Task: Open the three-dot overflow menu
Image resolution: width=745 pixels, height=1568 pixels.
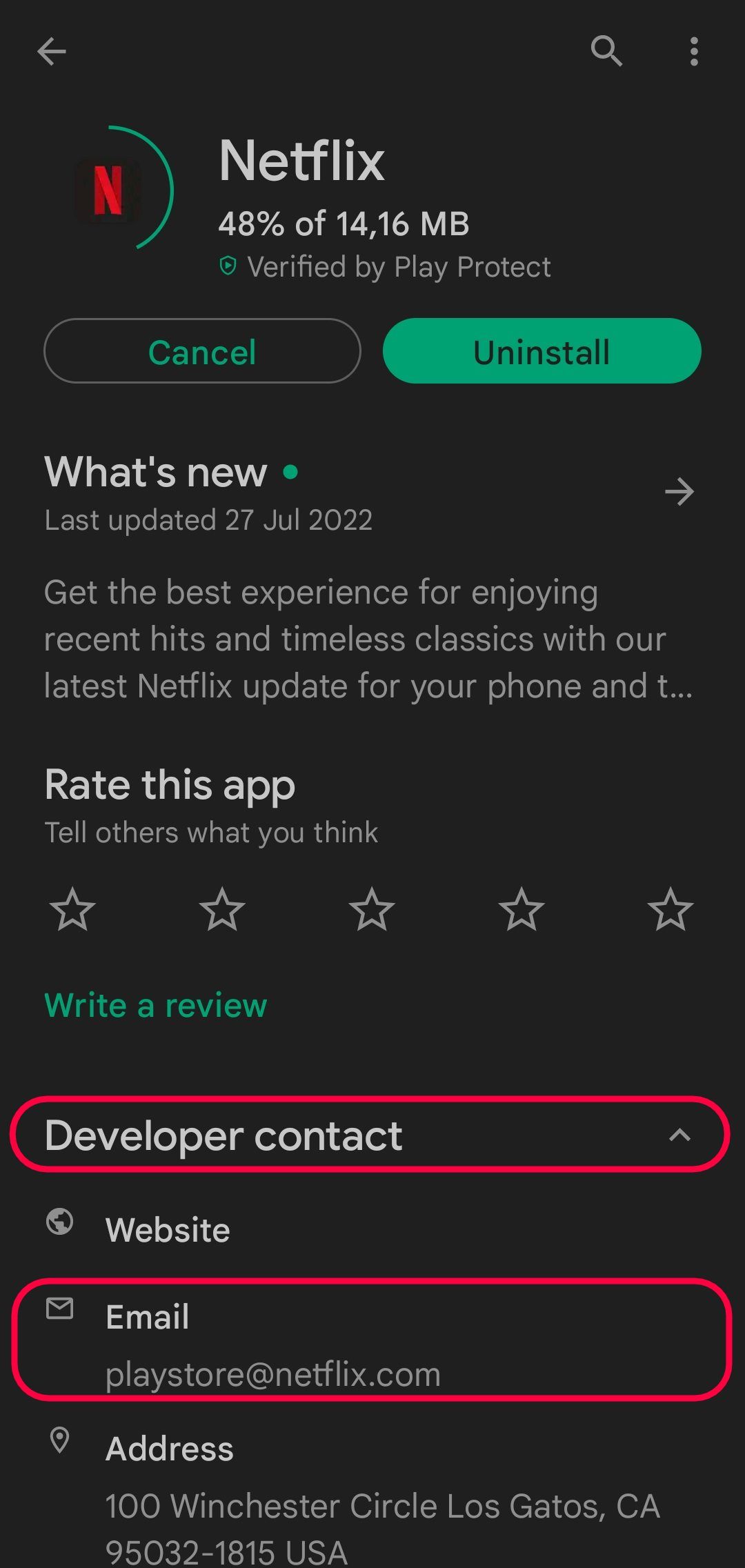Action: (694, 52)
